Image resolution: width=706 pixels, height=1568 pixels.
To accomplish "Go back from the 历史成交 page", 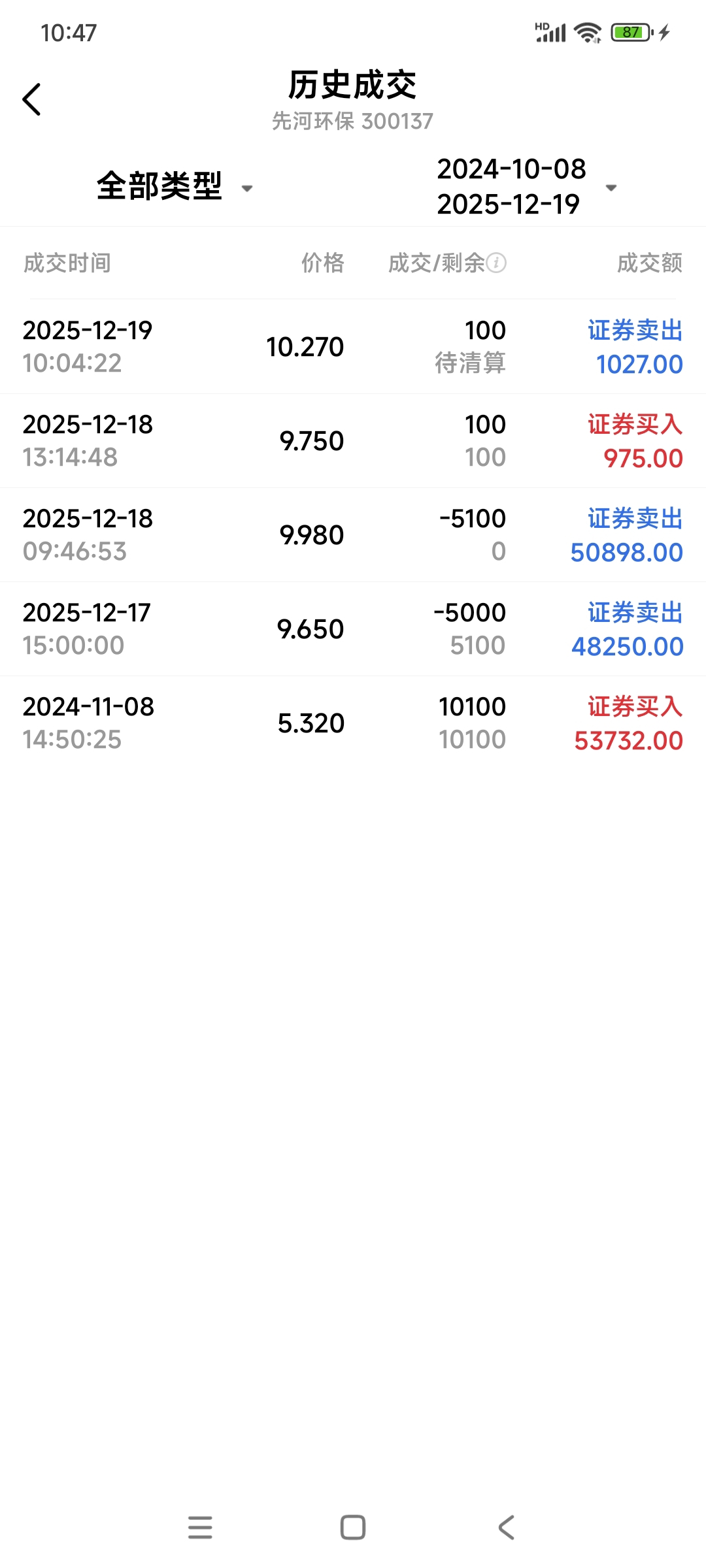I will [x=31, y=100].
